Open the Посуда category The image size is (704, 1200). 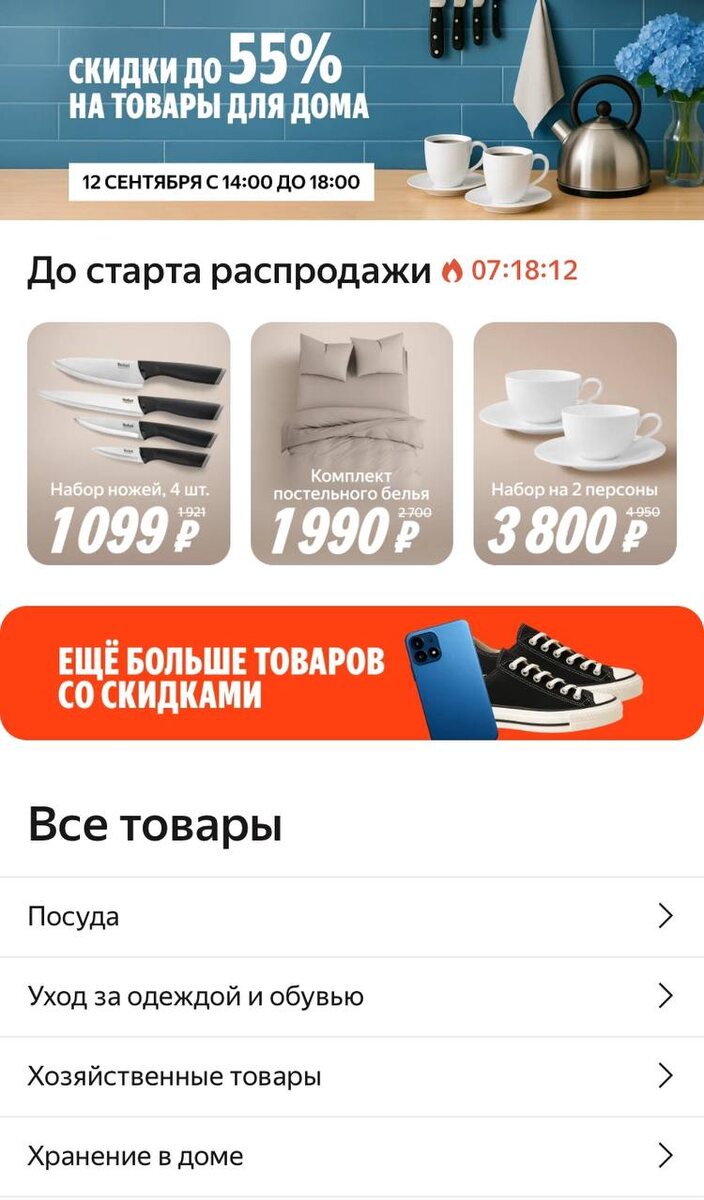[x=352, y=917]
